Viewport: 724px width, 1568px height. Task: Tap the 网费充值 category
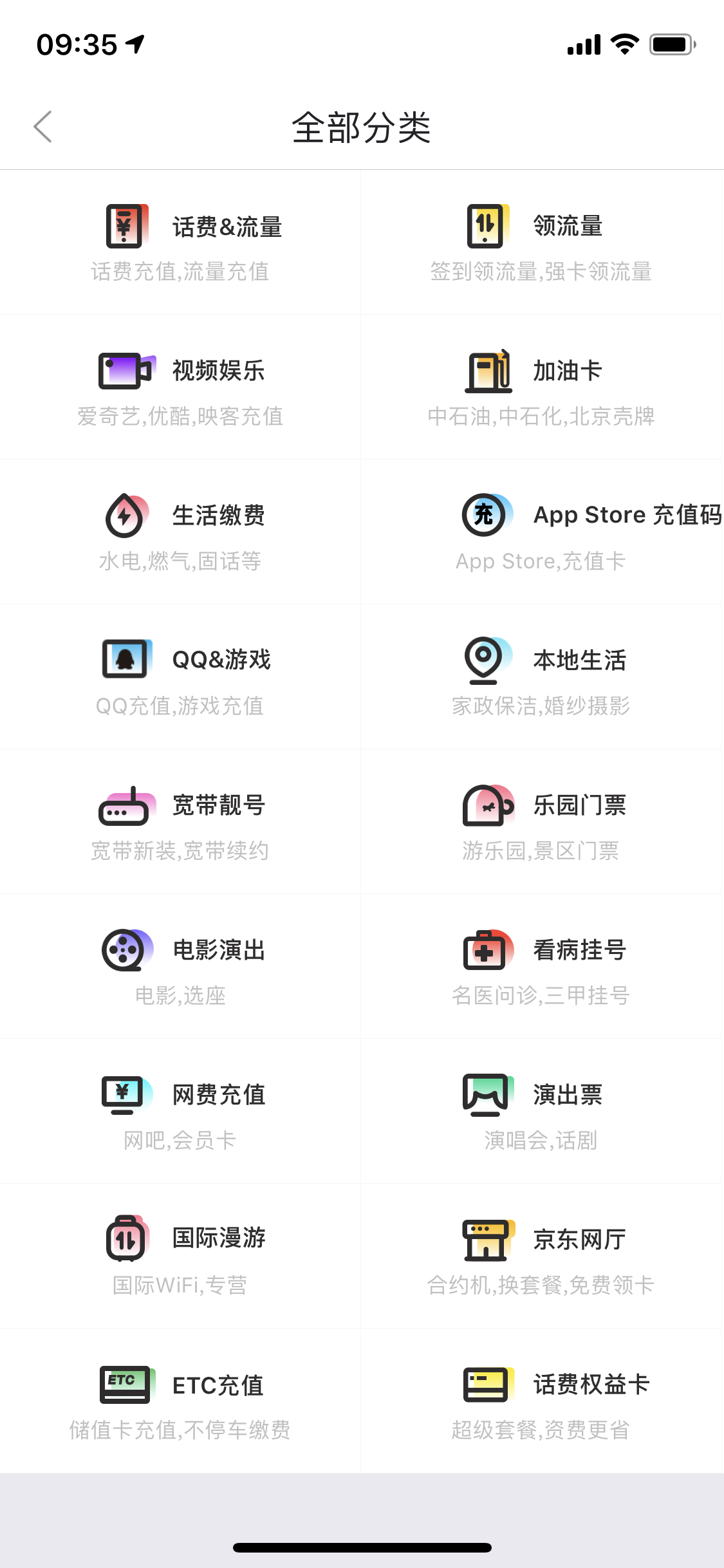coord(180,1112)
